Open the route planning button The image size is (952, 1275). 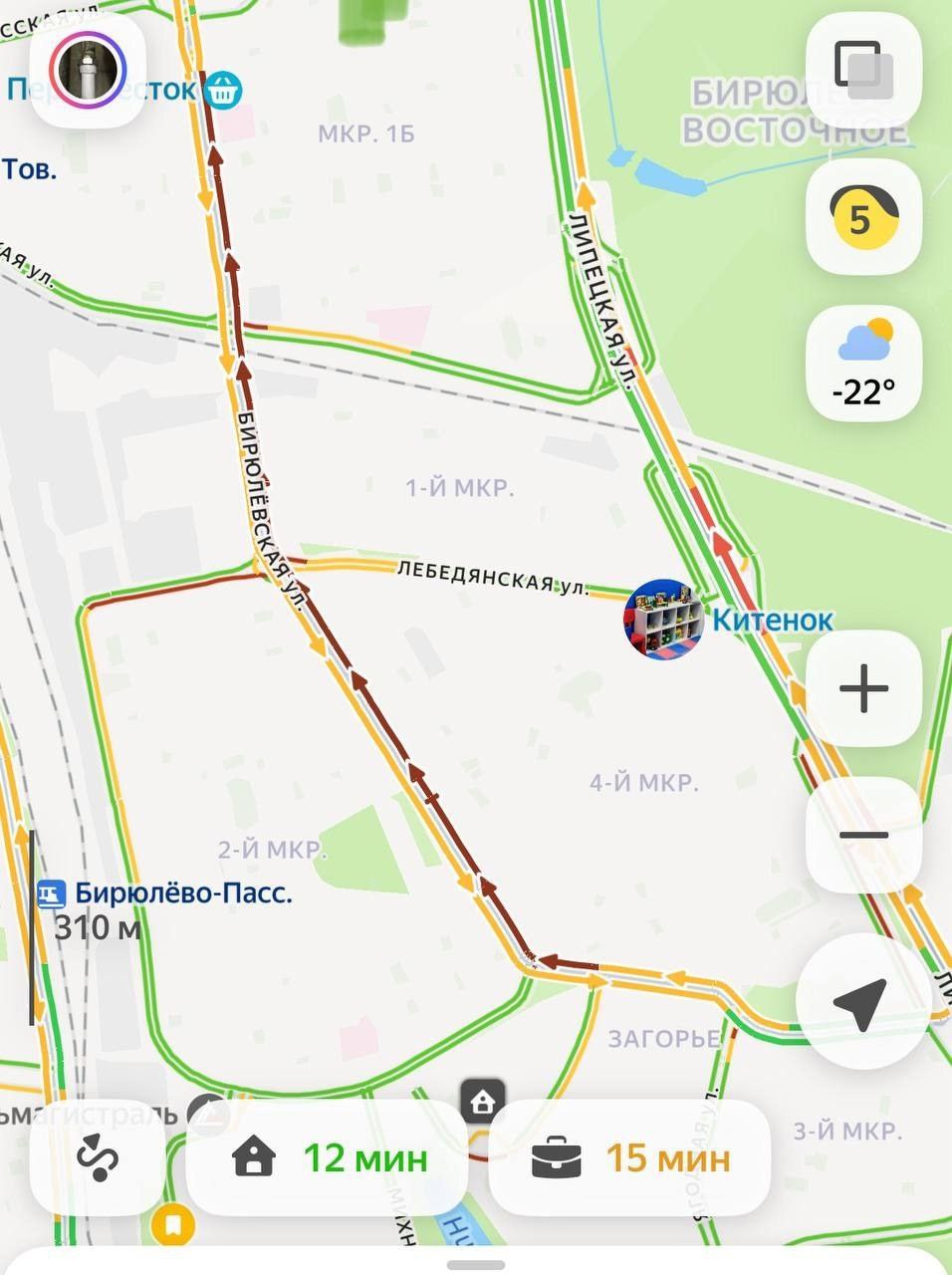tap(99, 1158)
